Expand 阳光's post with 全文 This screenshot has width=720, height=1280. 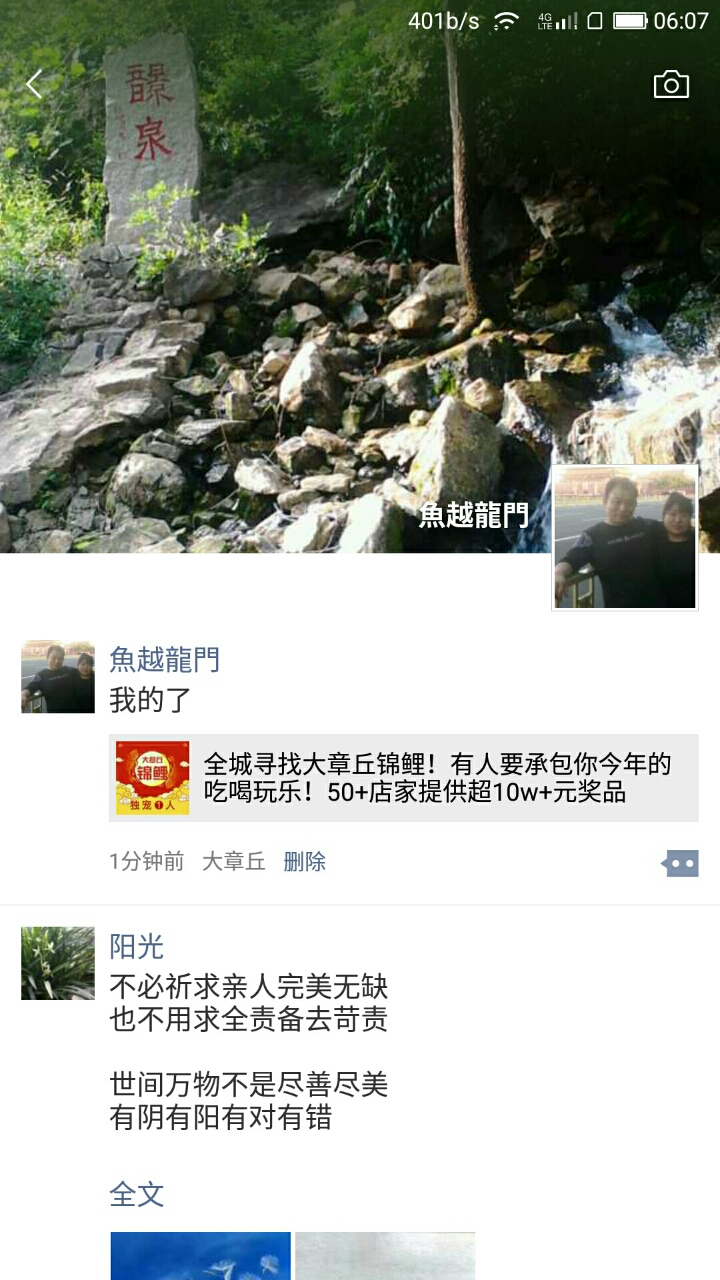(136, 1193)
